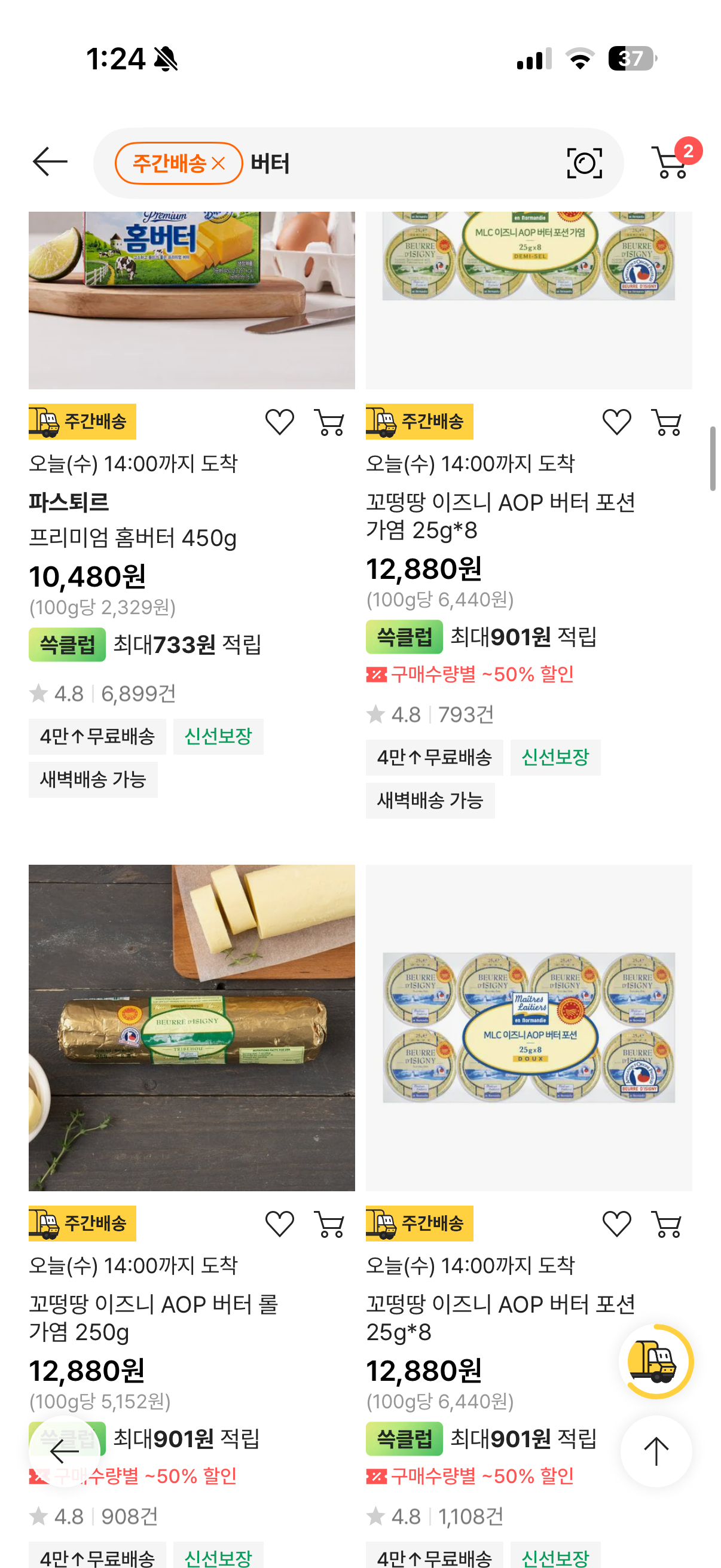Remove the 주간배송 filter chip
This screenshot has width=721, height=1568.
click(x=218, y=163)
